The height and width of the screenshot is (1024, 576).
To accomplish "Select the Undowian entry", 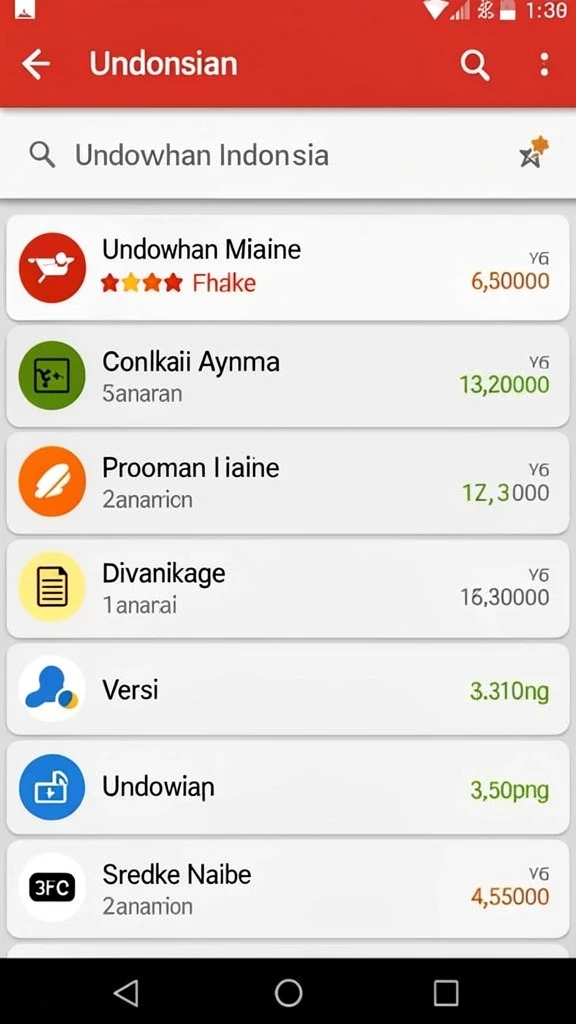I will (x=288, y=787).
